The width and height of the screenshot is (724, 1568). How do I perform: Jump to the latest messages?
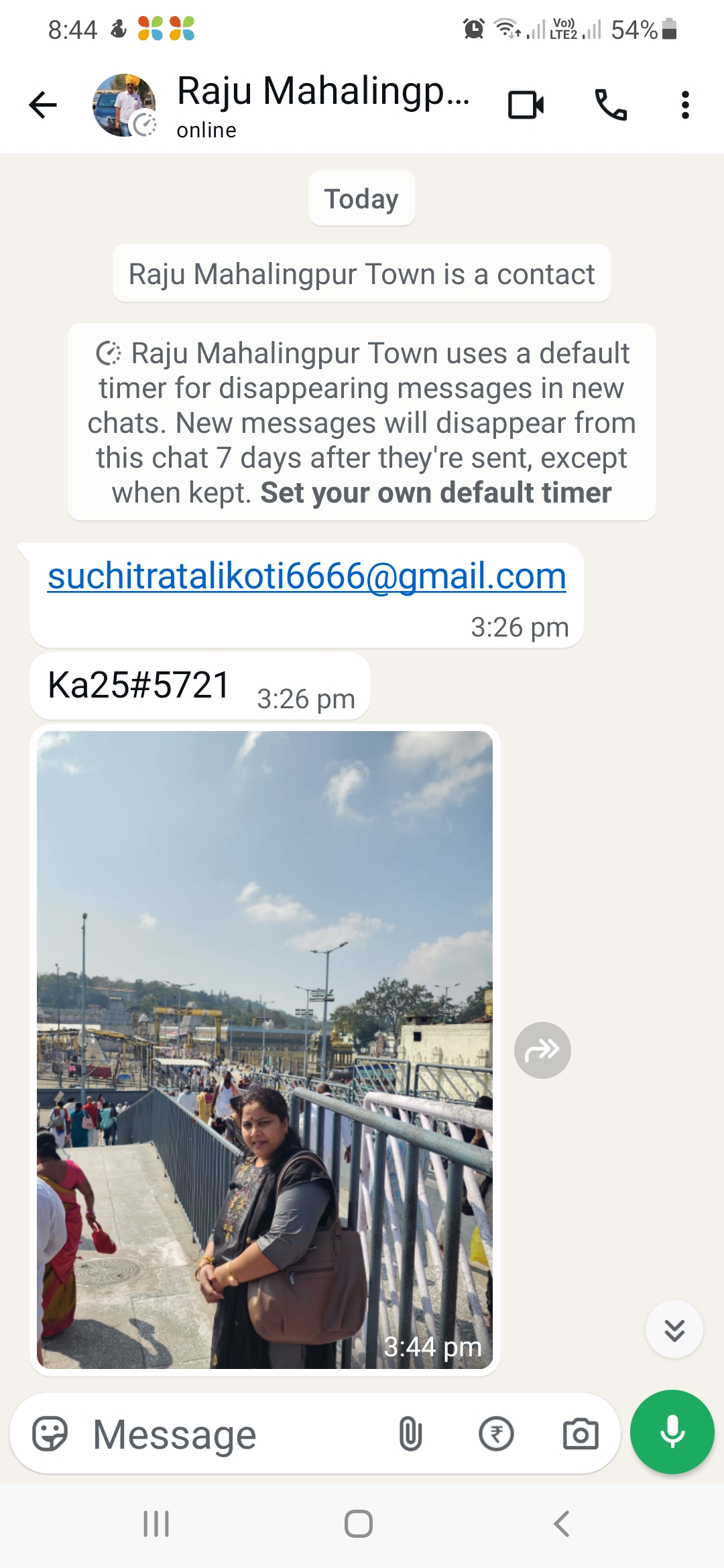(674, 1329)
